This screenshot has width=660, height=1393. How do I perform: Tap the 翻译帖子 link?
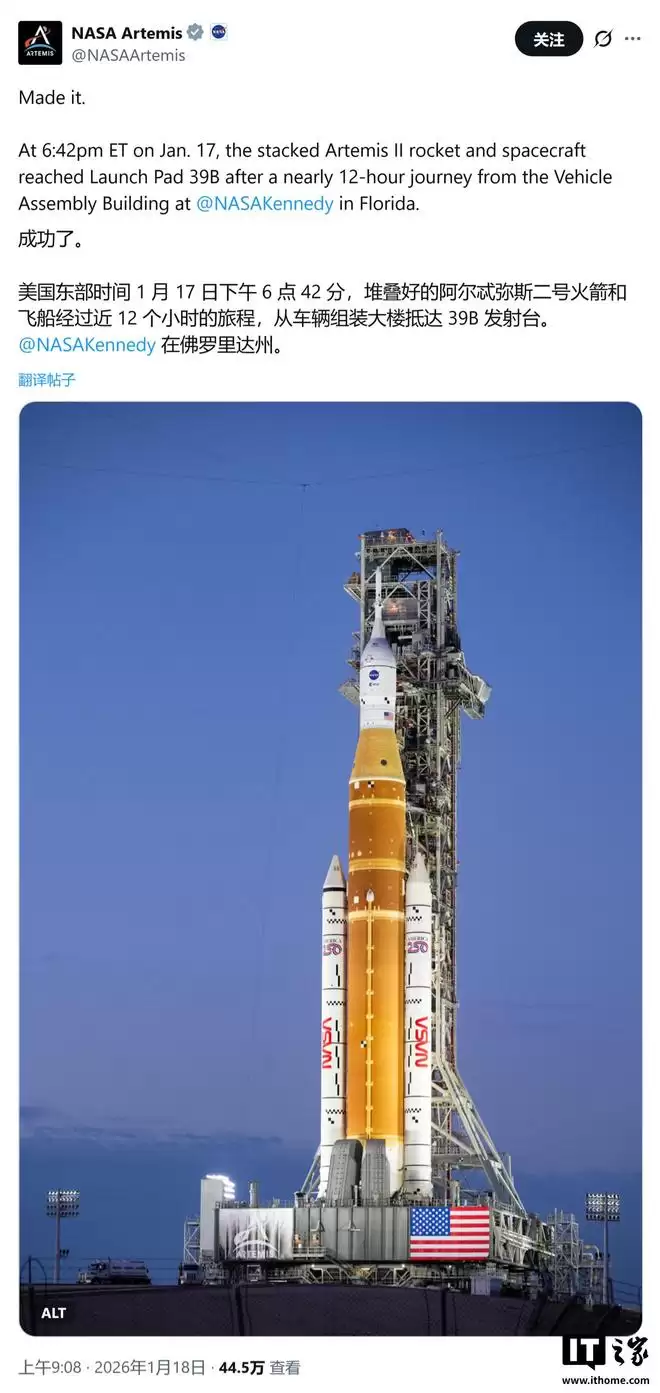(47, 379)
